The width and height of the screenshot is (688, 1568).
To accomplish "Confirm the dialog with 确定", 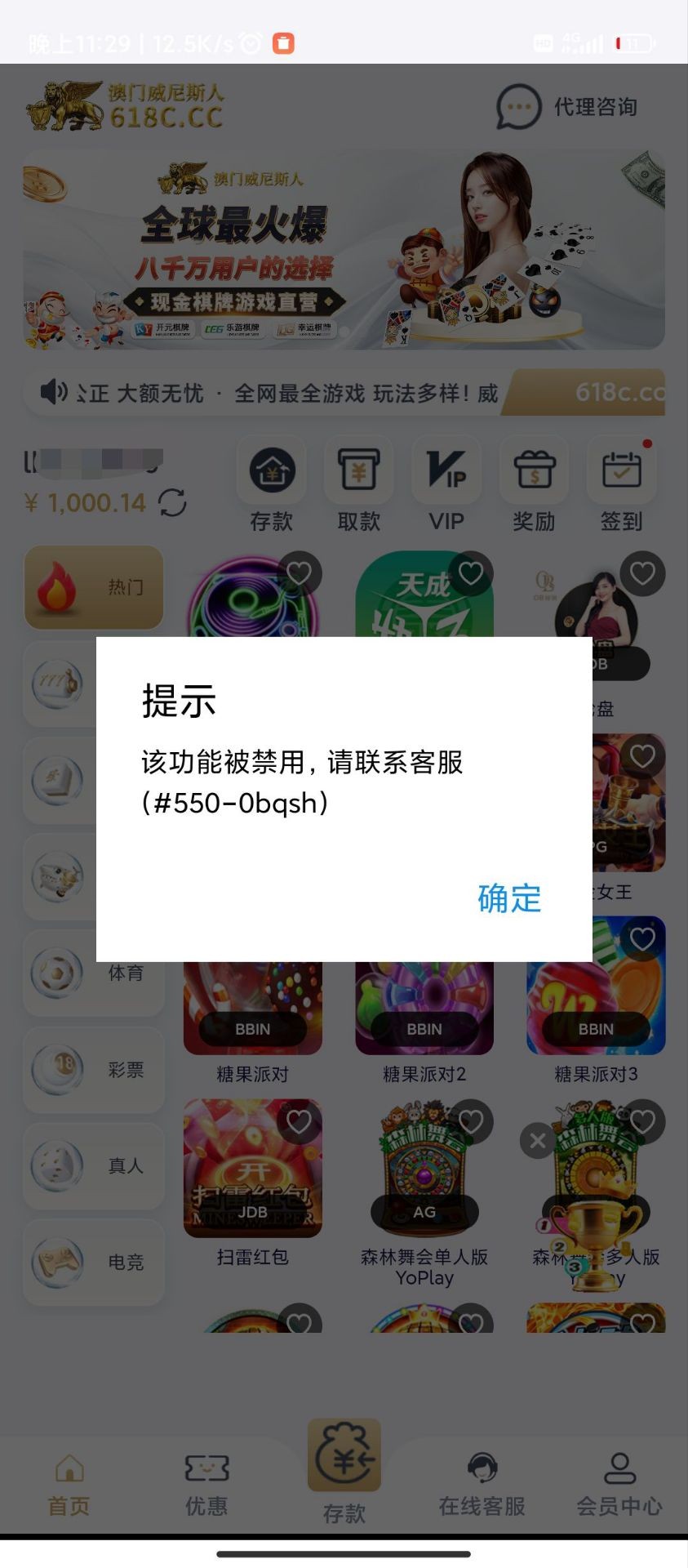I will tap(509, 898).
